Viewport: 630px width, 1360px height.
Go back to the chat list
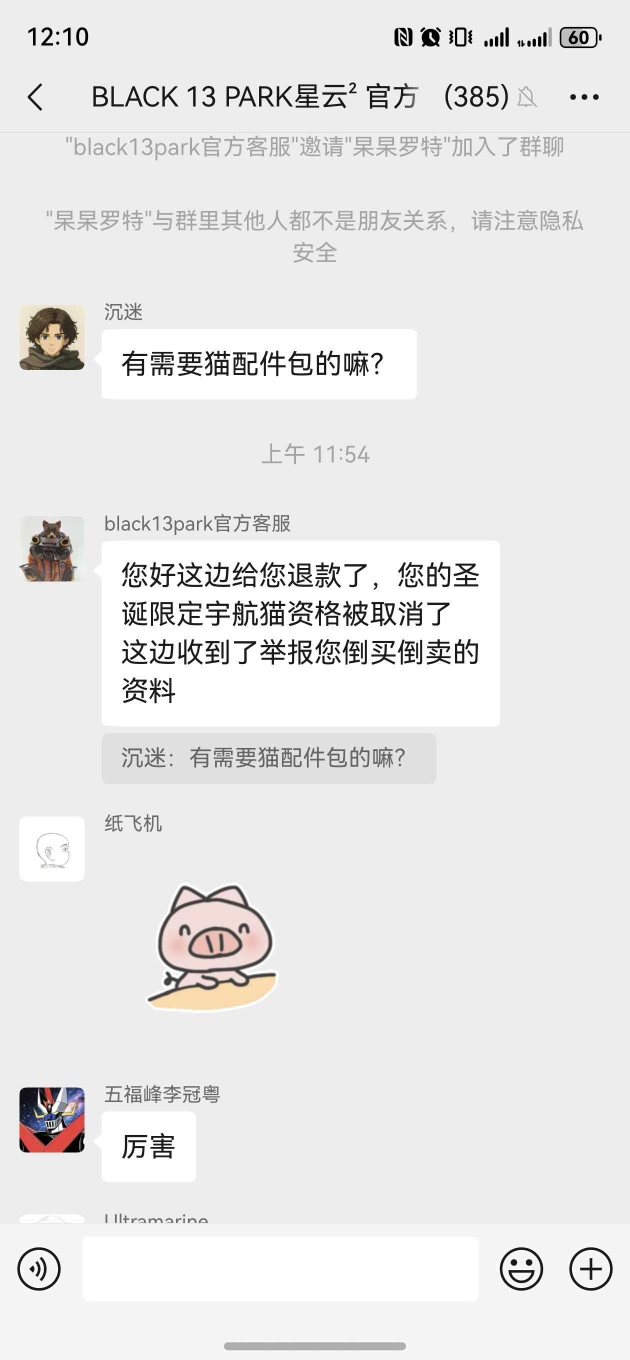(x=35, y=97)
